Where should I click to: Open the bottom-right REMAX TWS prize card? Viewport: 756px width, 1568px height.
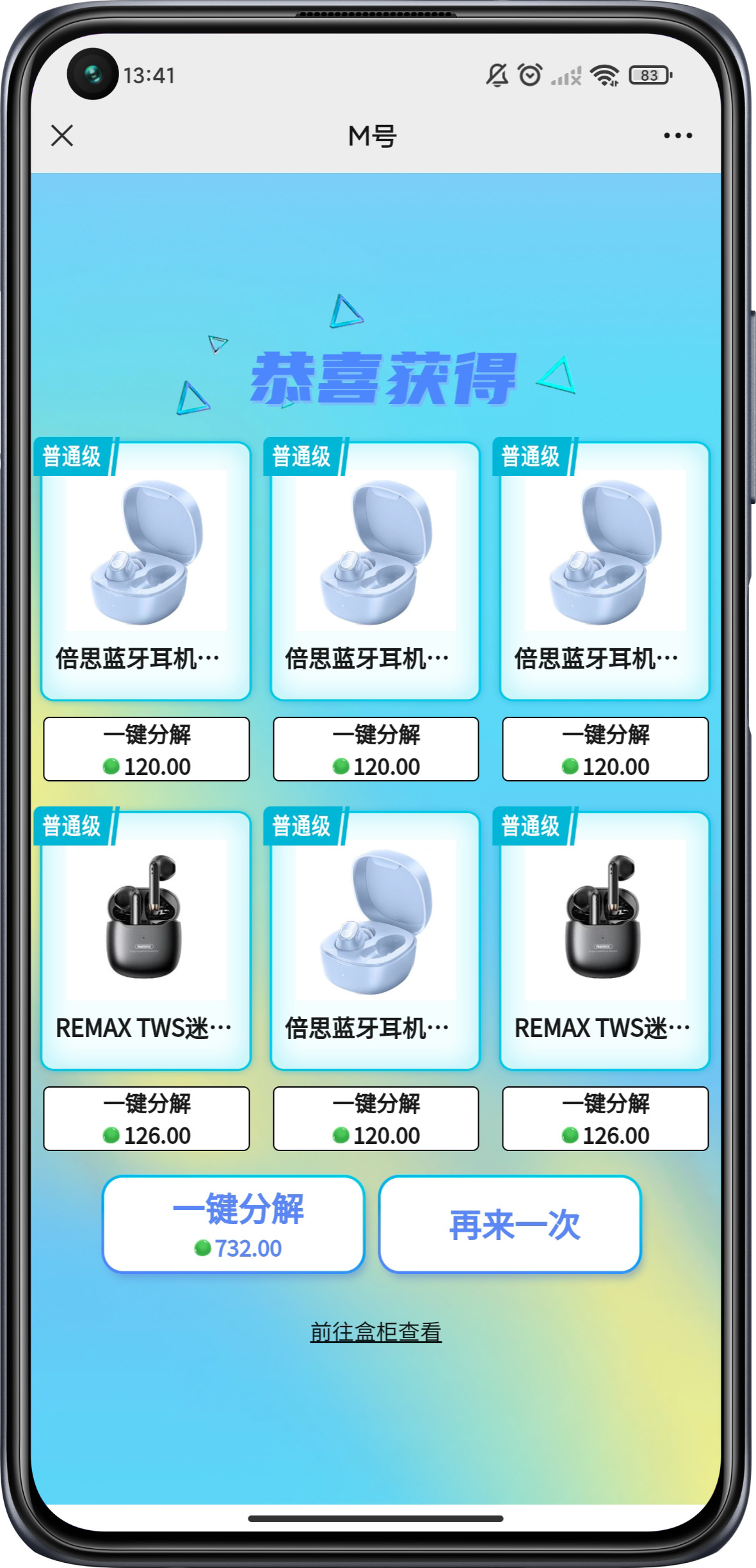(605, 940)
